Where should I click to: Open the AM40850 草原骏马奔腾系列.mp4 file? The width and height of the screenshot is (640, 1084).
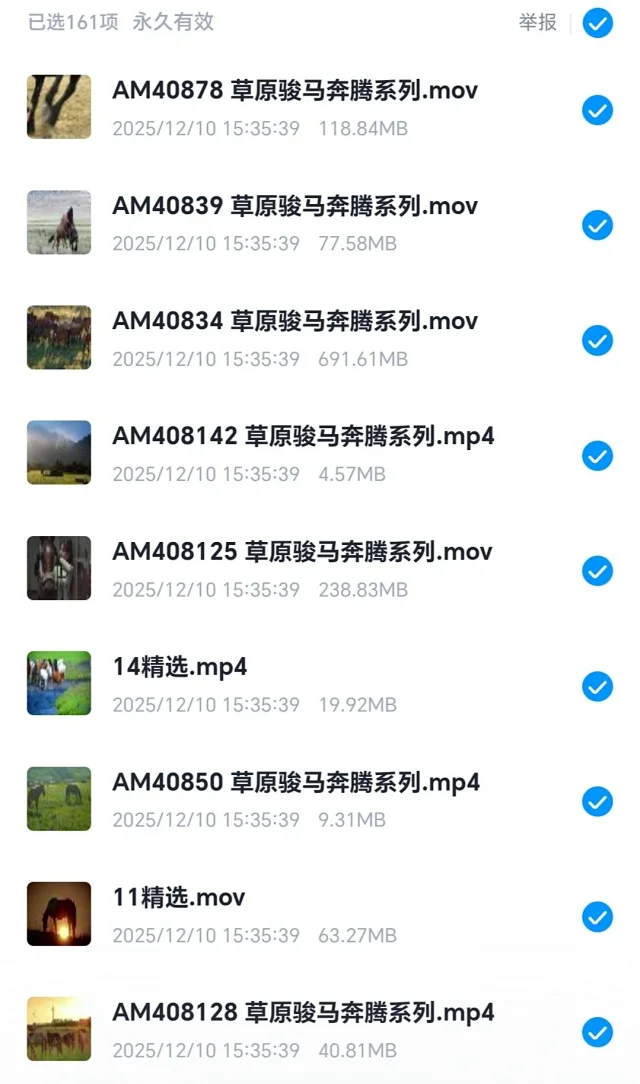(296, 783)
